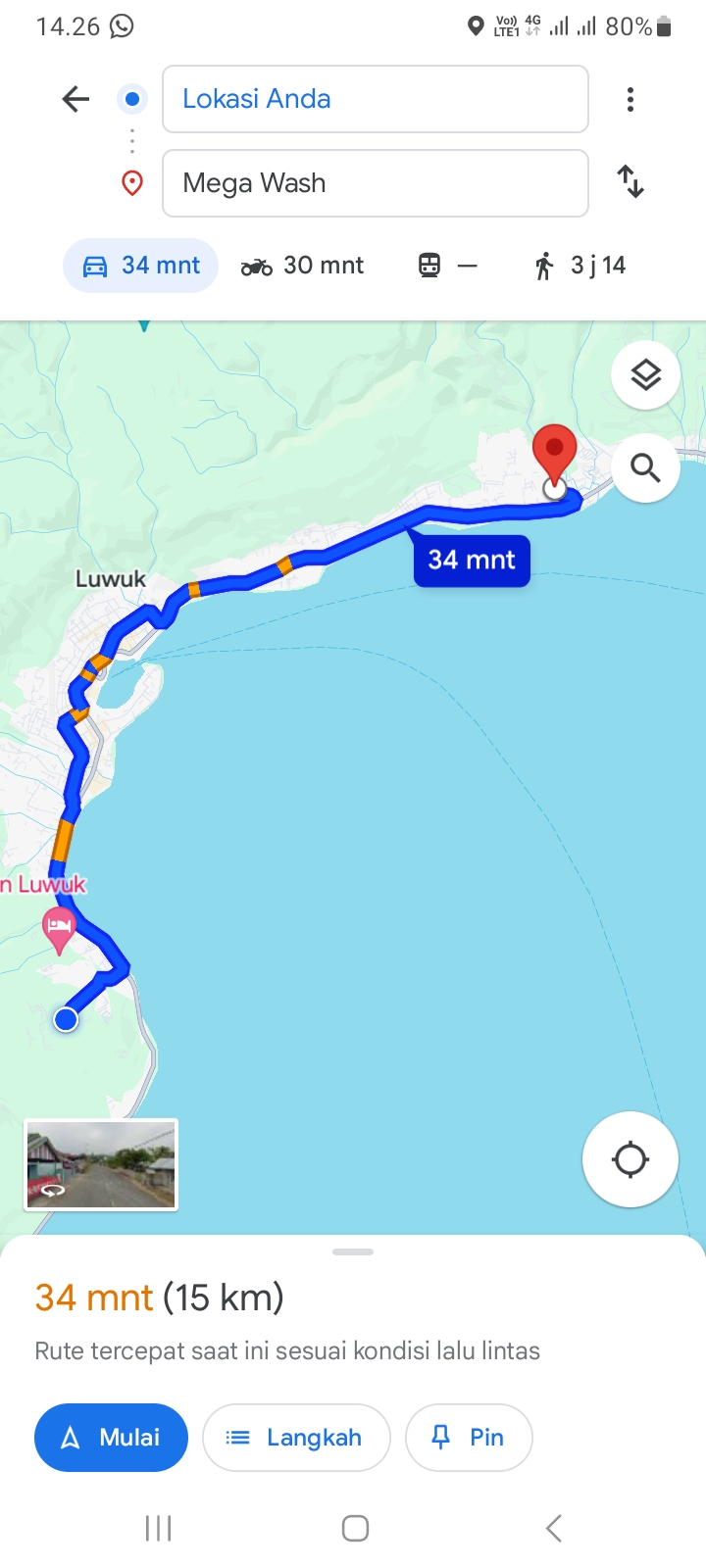Swap start and destination locations
Viewport: 706px width, 1568px height.
pyautogui.click(x=630, y=182)
